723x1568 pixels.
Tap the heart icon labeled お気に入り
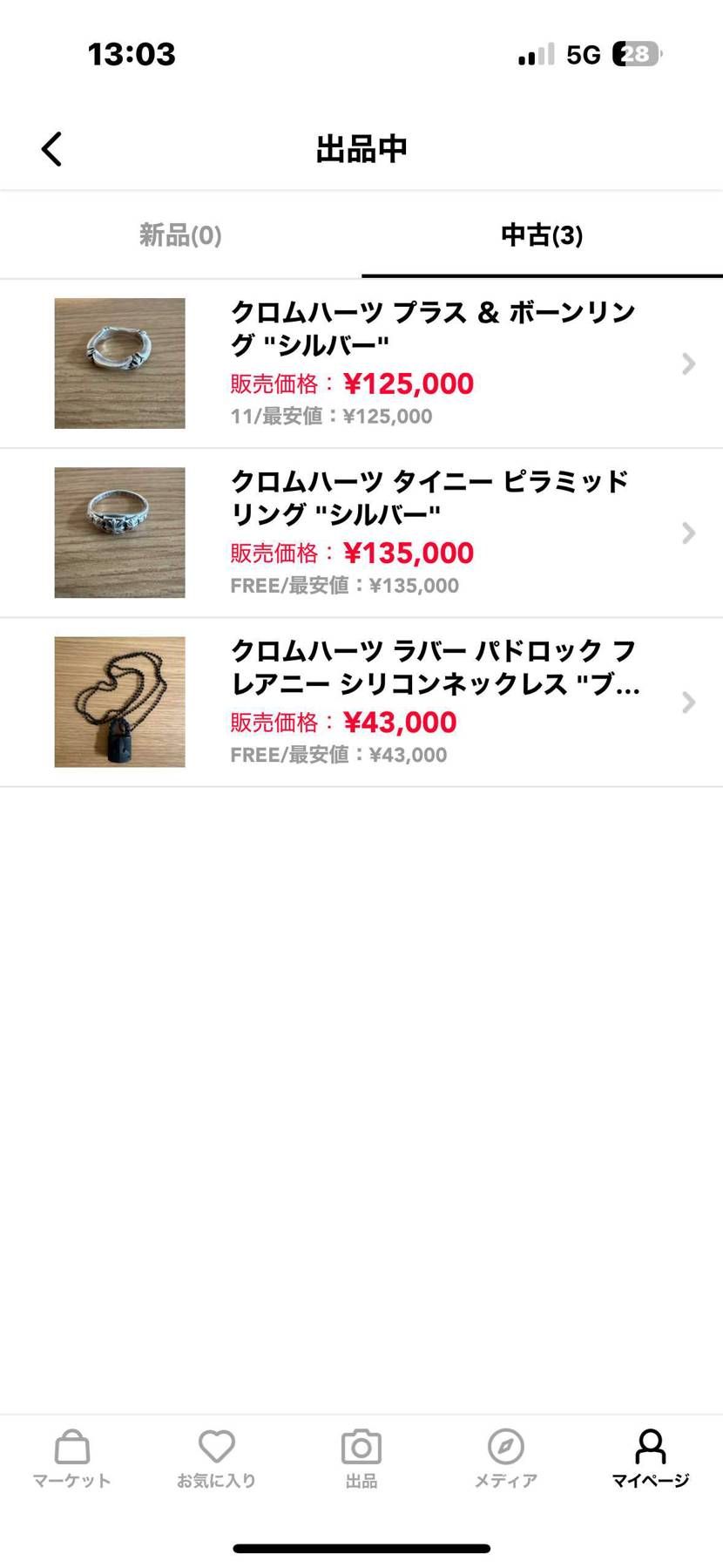(x=216, y=1447)
